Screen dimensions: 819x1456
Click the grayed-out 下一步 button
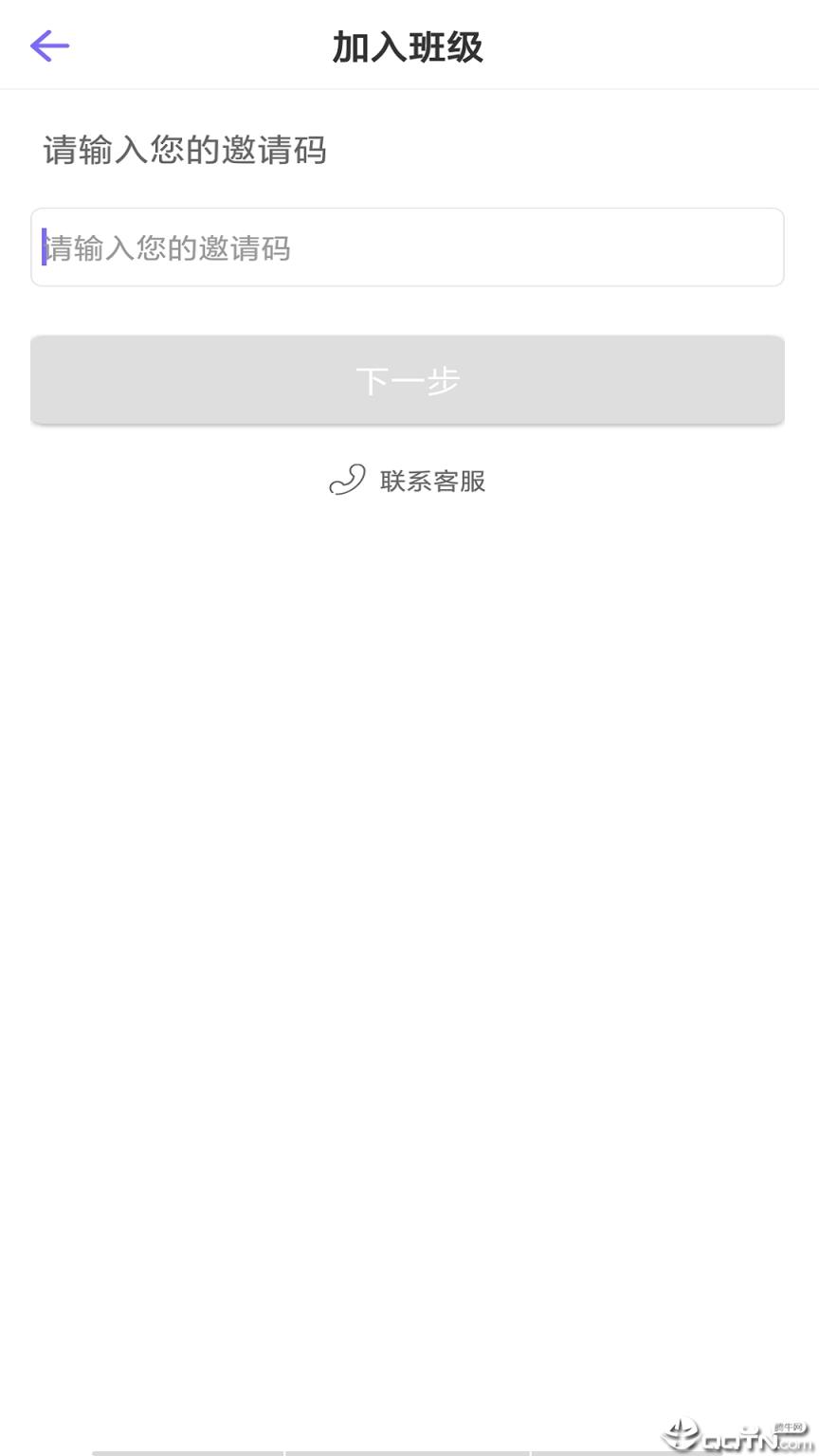click(x=408, y=379)
